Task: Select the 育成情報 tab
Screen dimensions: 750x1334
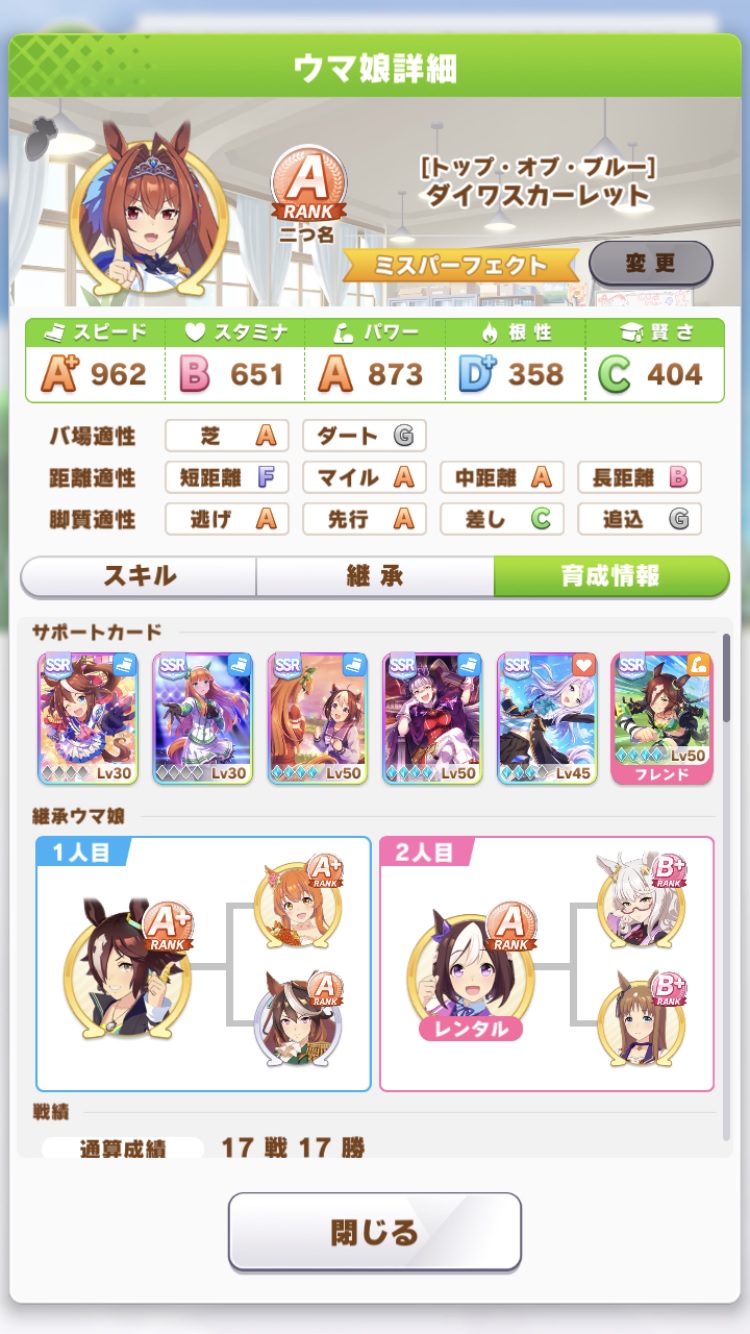Action: [611, 575]
